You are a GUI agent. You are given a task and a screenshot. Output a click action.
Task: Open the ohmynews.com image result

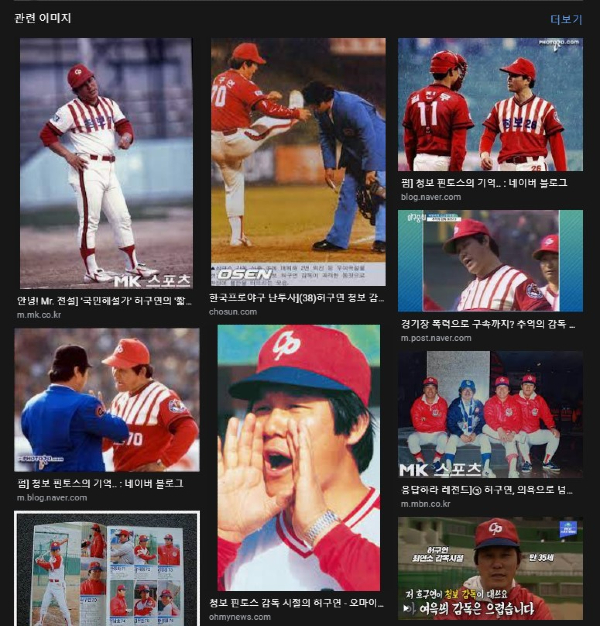tap(298, 457)
